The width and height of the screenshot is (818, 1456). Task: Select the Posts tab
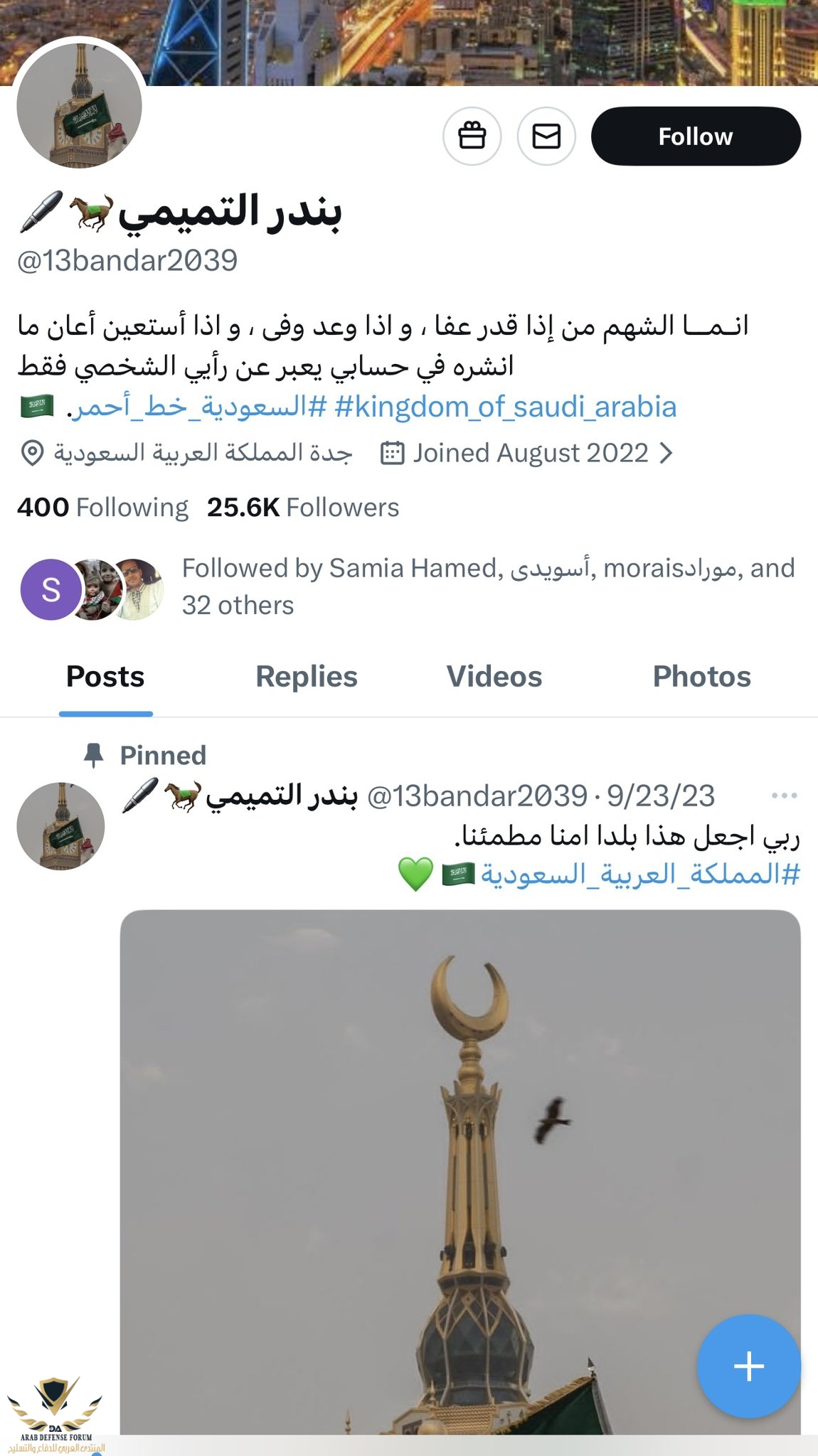point(105,677)
